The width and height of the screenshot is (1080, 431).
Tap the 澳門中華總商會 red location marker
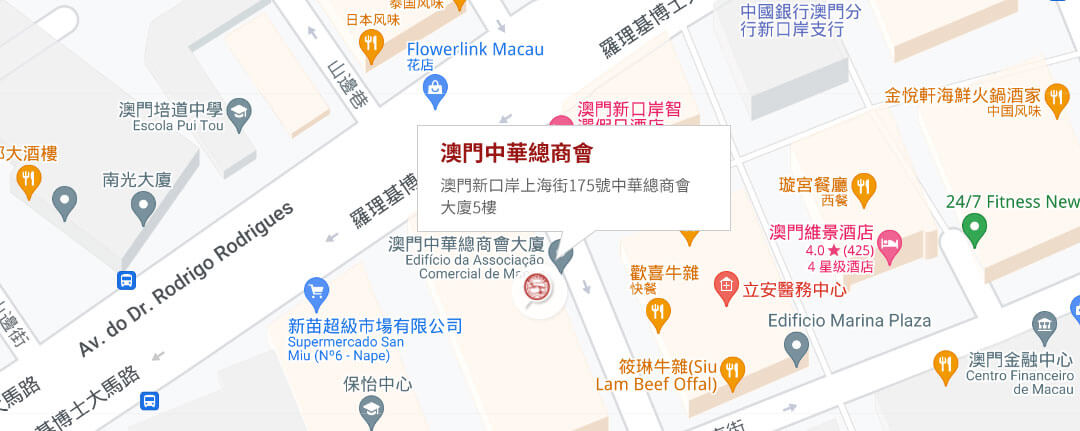click(x=539, y=287)
